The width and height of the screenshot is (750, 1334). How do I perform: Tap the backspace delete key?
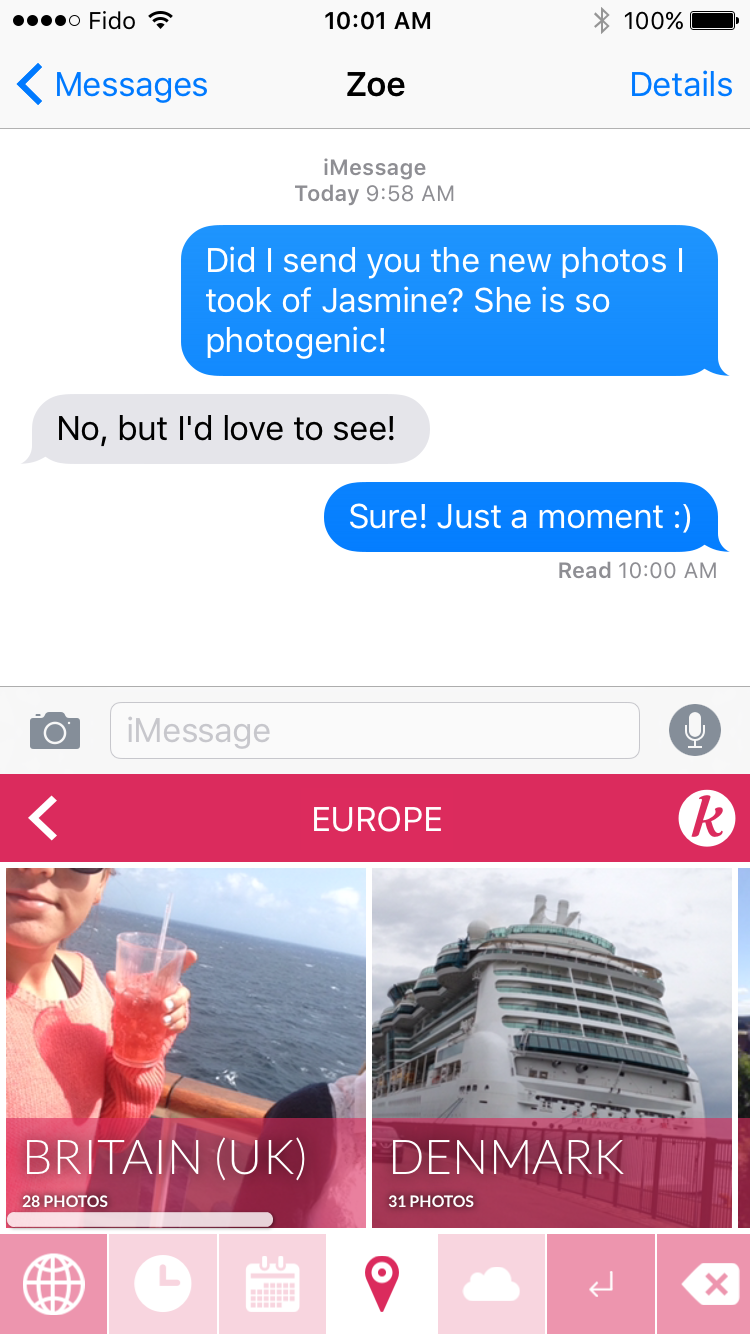705,1284
